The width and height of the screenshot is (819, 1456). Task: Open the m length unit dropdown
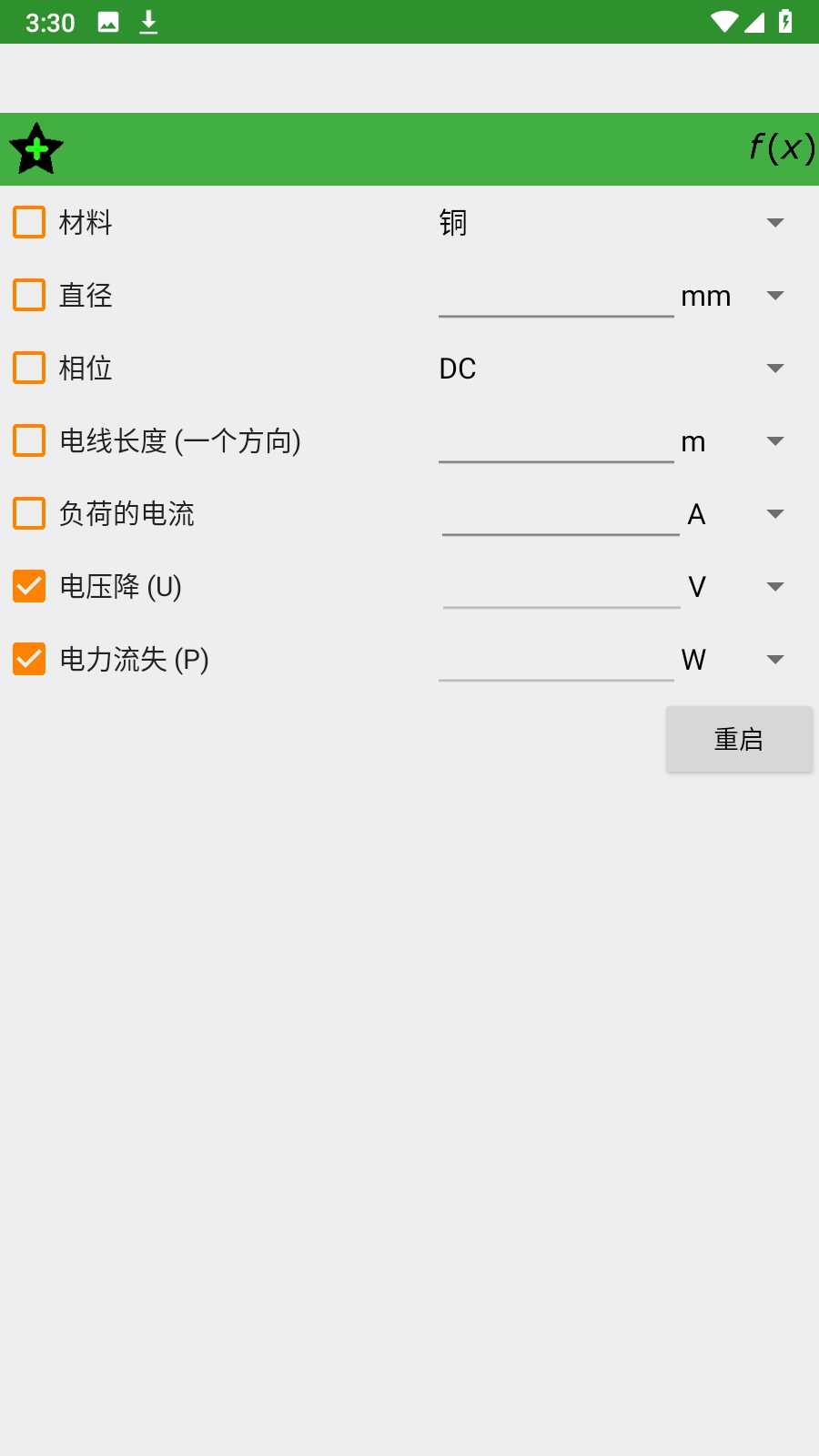tap(733, 441)
